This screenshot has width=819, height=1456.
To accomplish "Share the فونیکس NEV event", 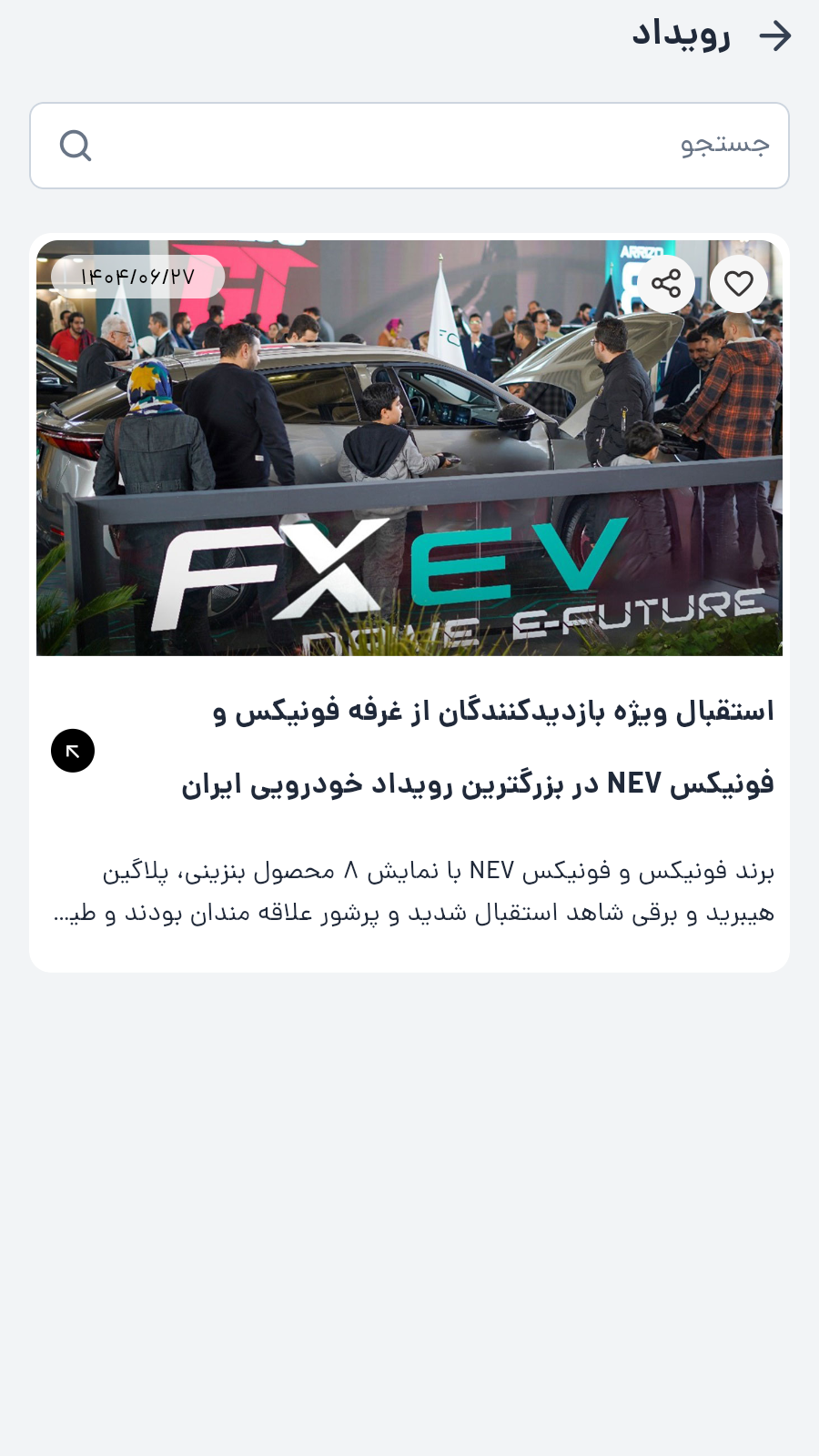I will pos(666,284).
